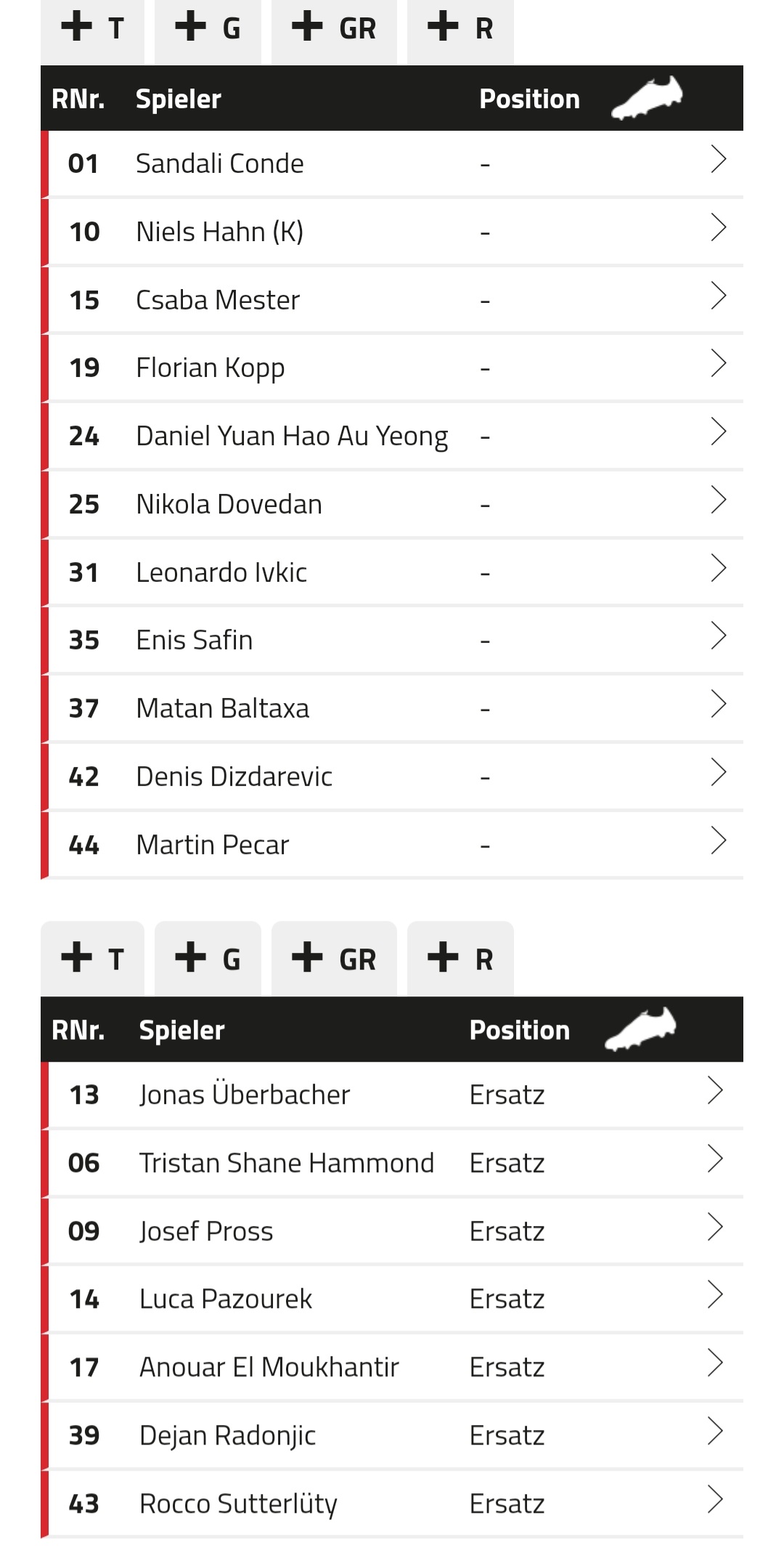Open substitute Jonas Überbacher's row
This screenshot has width=784, height=1563.
[392, 1095]
